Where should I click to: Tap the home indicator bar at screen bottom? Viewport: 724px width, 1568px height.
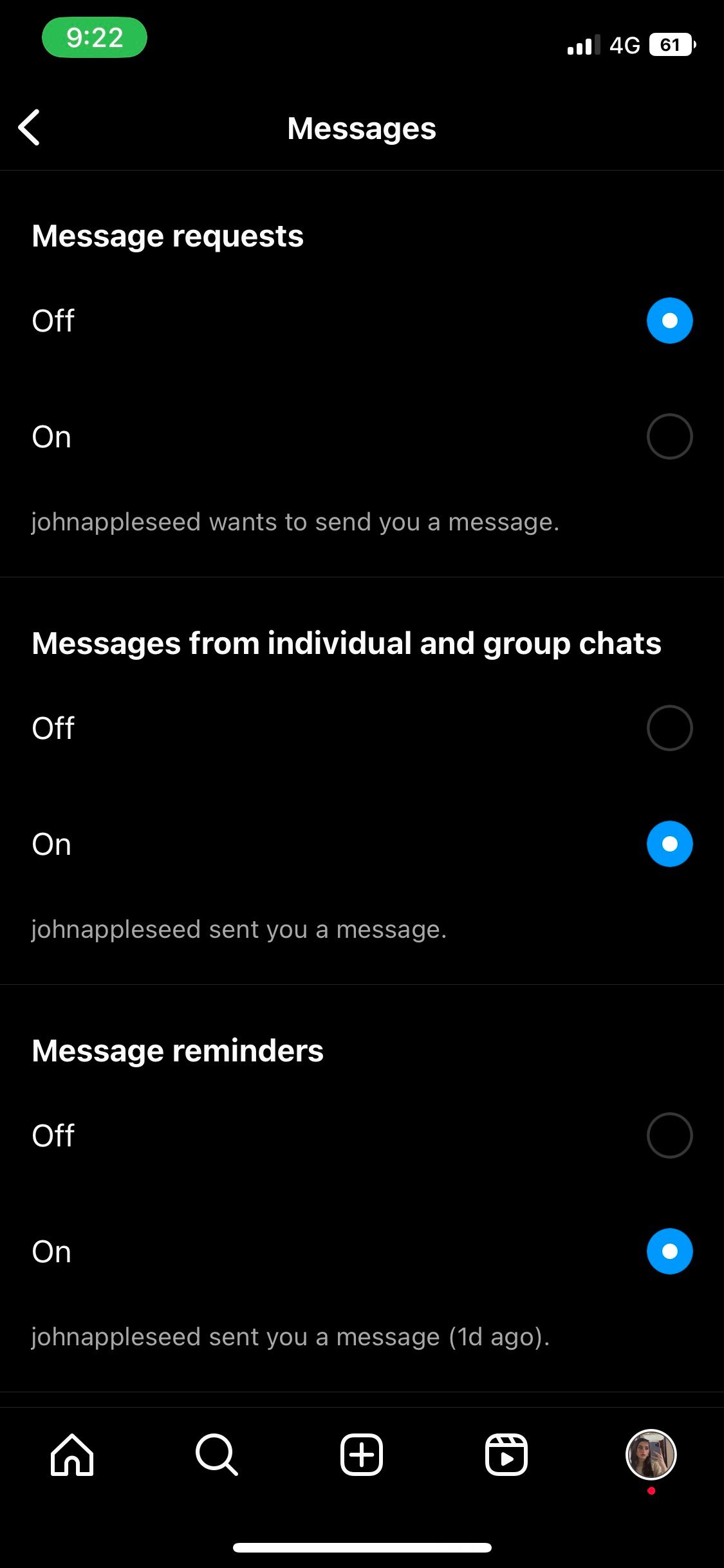[x=362, y=1547]
